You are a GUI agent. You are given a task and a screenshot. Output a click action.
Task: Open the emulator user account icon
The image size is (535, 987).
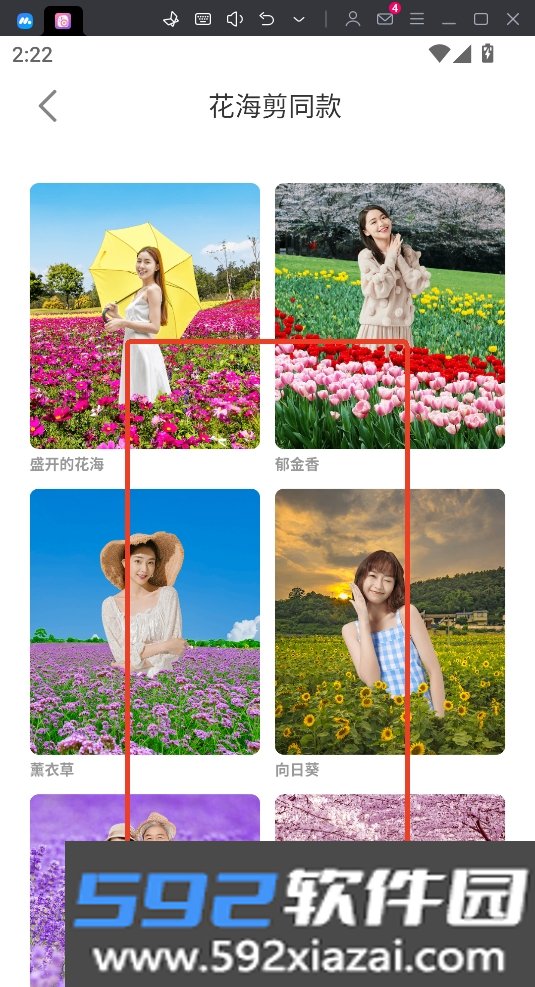click(353, 19)
